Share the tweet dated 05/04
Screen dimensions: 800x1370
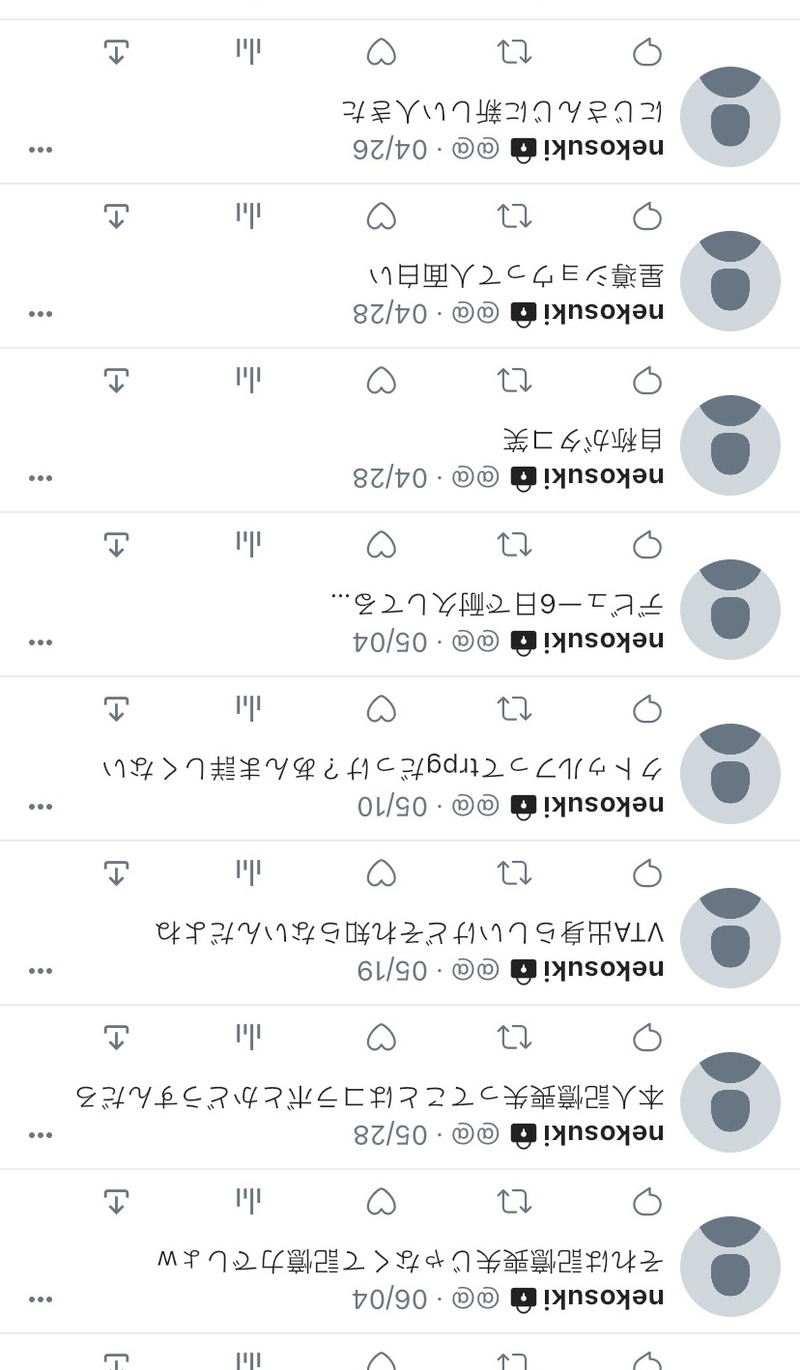tap(116, 544)
